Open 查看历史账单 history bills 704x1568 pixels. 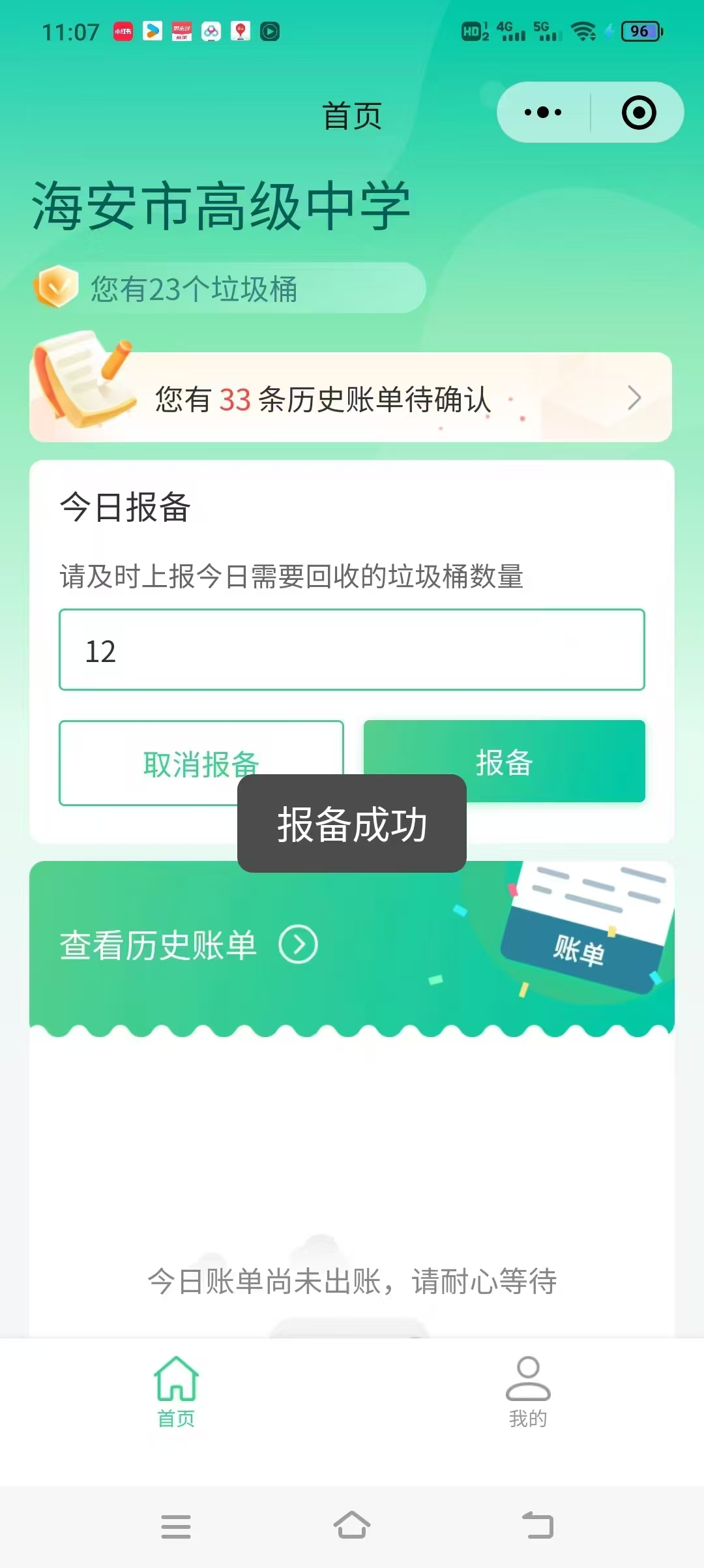click(189, 945)
